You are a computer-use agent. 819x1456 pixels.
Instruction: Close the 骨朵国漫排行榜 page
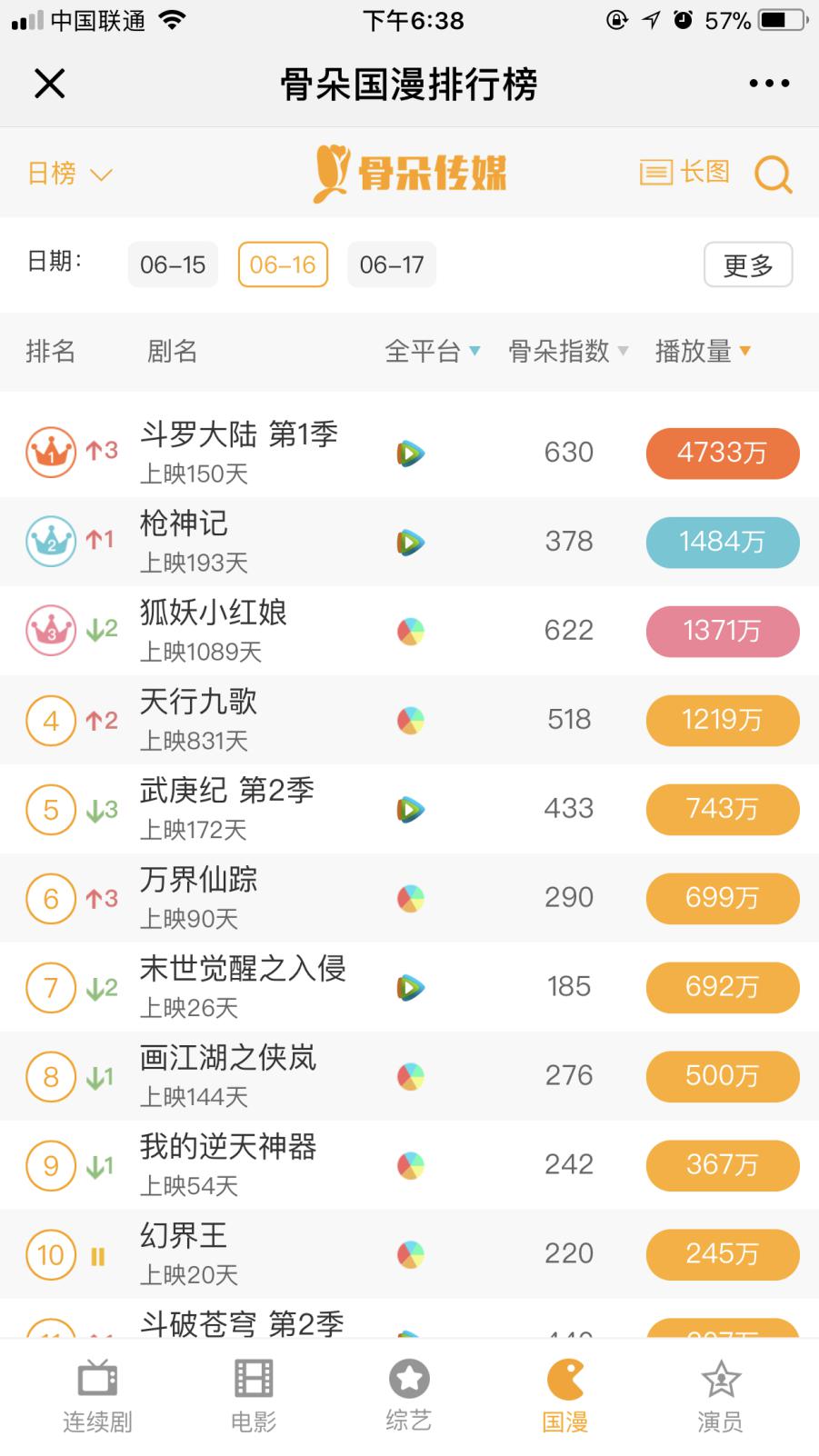[50, 84]
